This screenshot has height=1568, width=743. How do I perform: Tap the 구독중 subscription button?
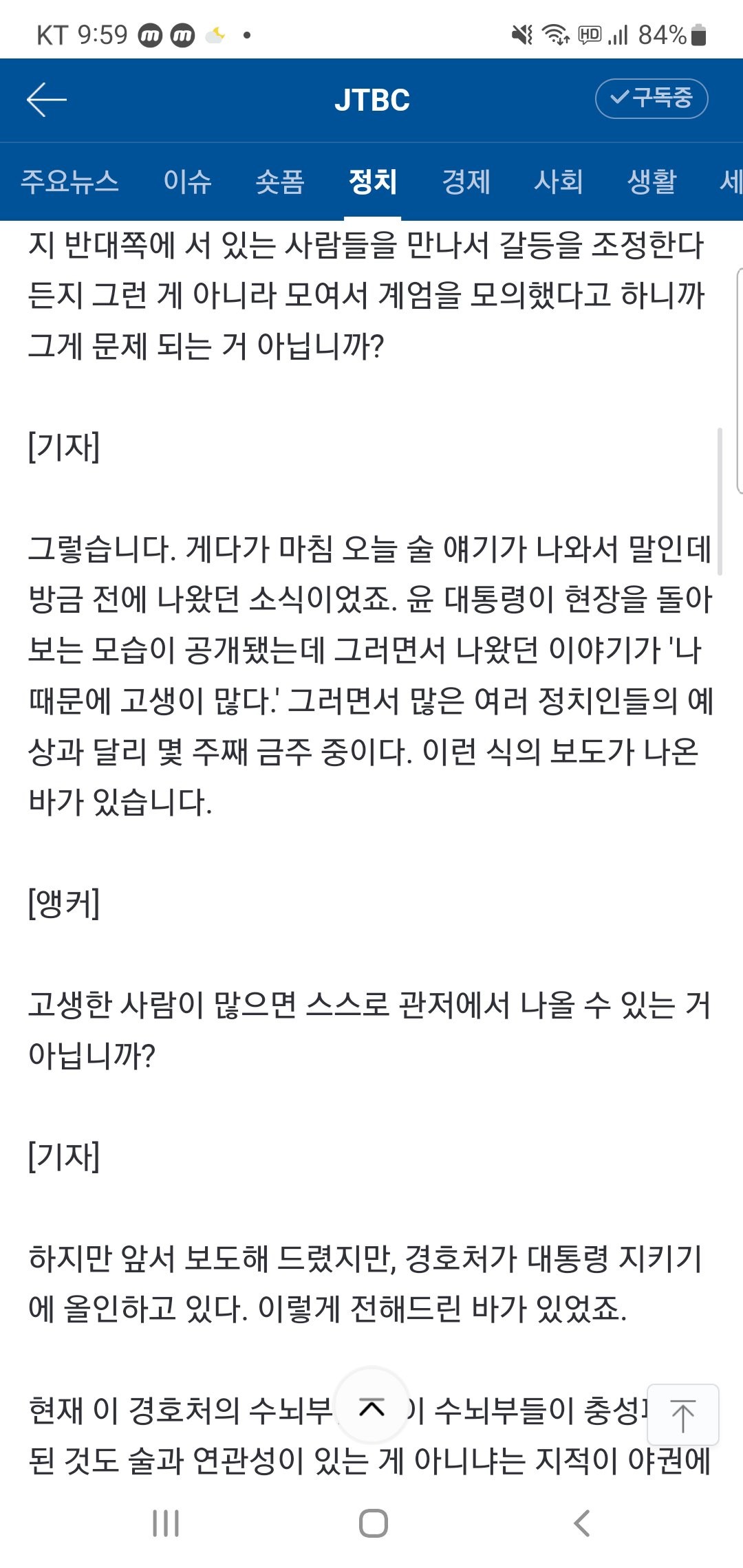click(651, 98)
